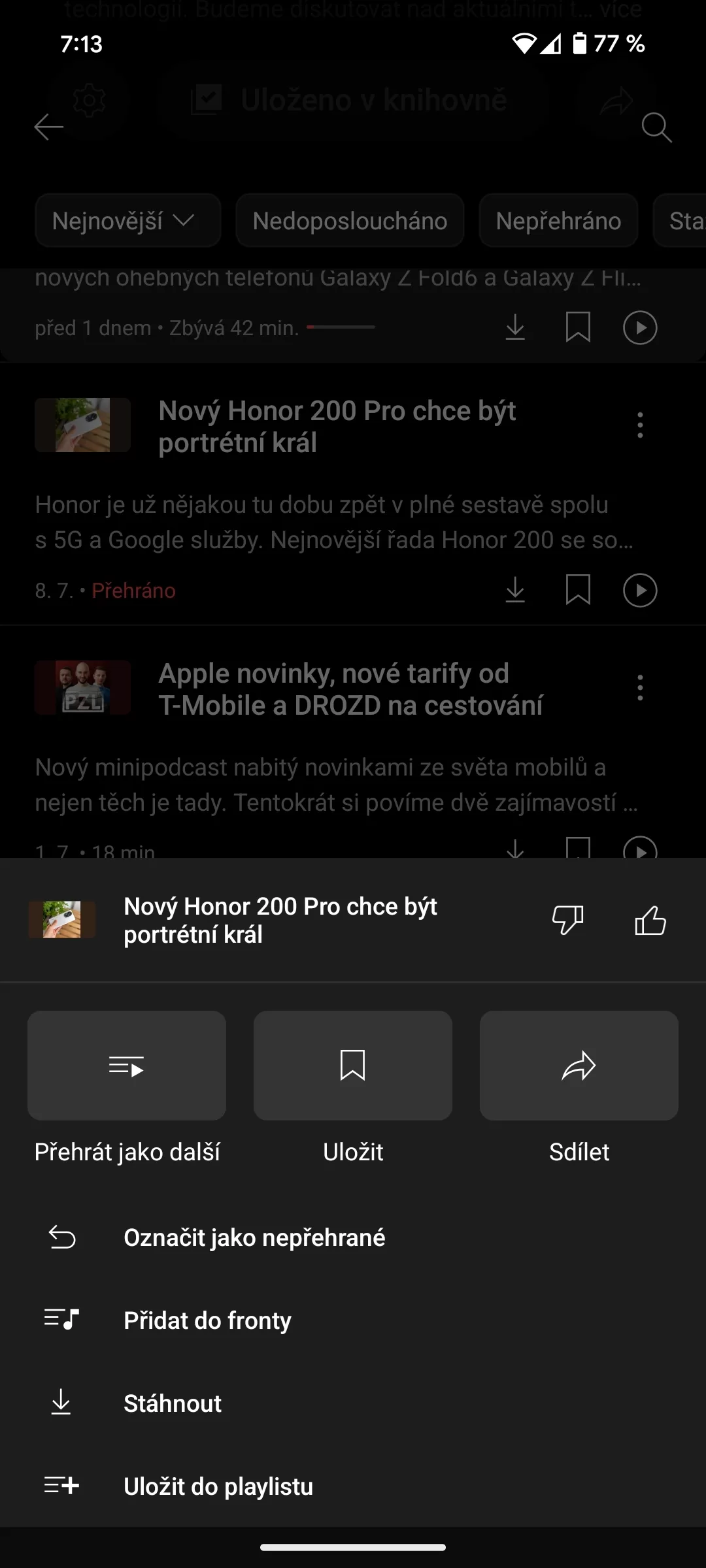Image resolution: width=706 pixels, height=1568 pixels.
Task: Tap the thumbs down icon
Action: (567, 920)
